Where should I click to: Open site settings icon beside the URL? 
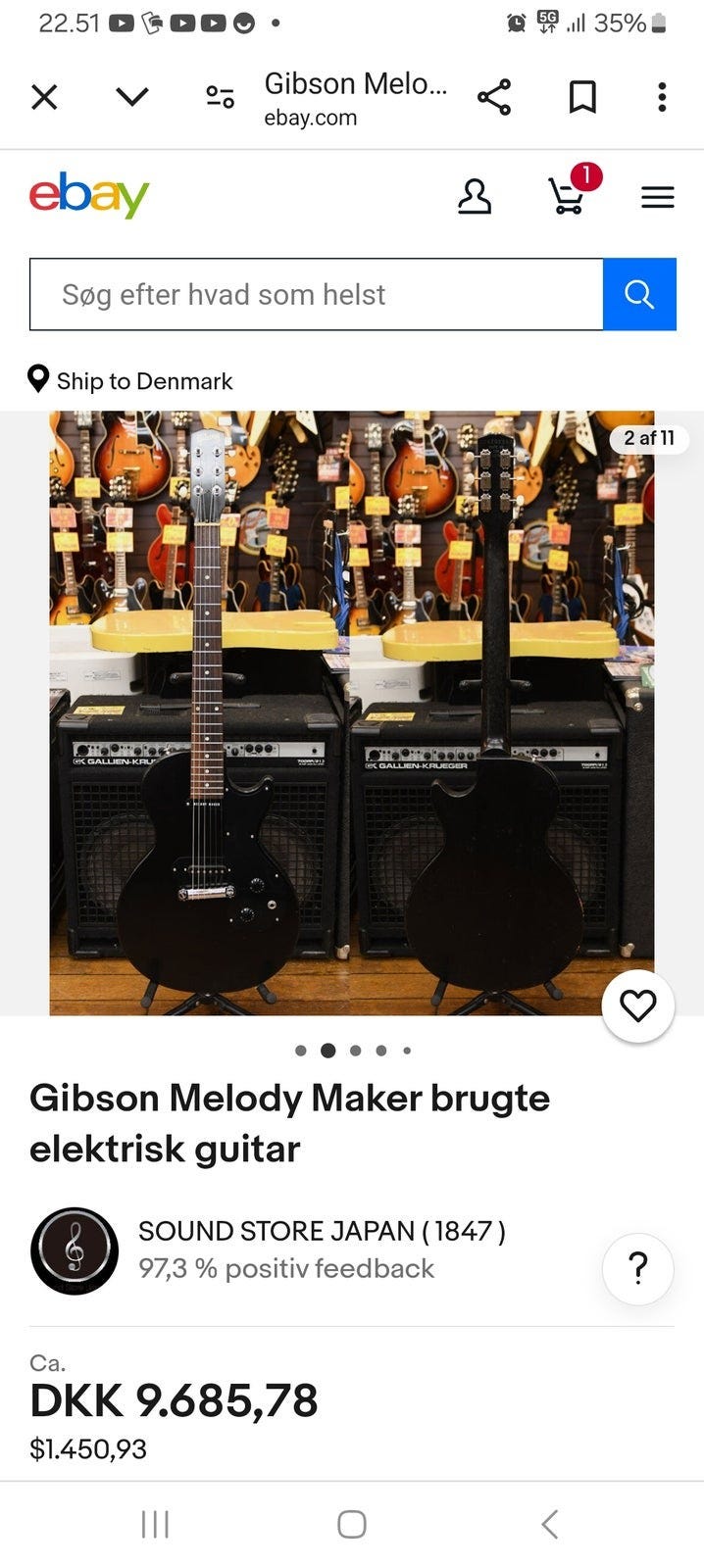click(x=220, y=97)
